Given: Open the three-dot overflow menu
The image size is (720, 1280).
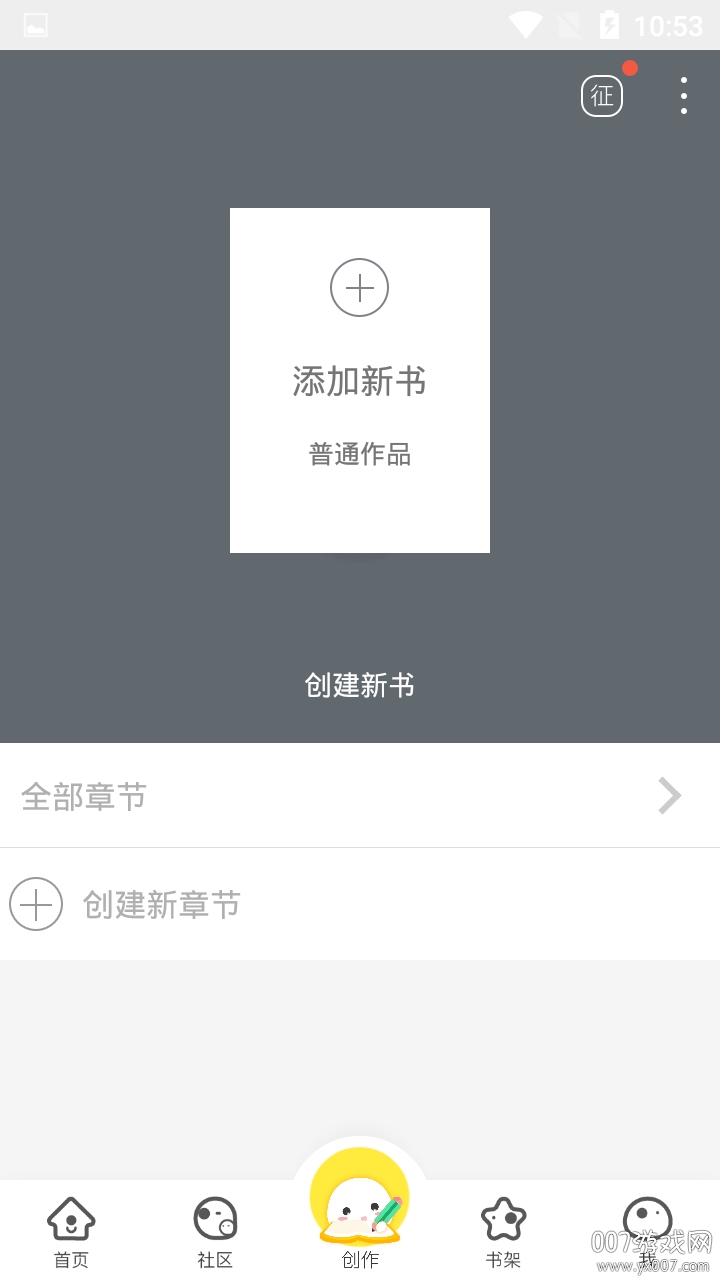Looking at the screenshot, I should (683, 96).
